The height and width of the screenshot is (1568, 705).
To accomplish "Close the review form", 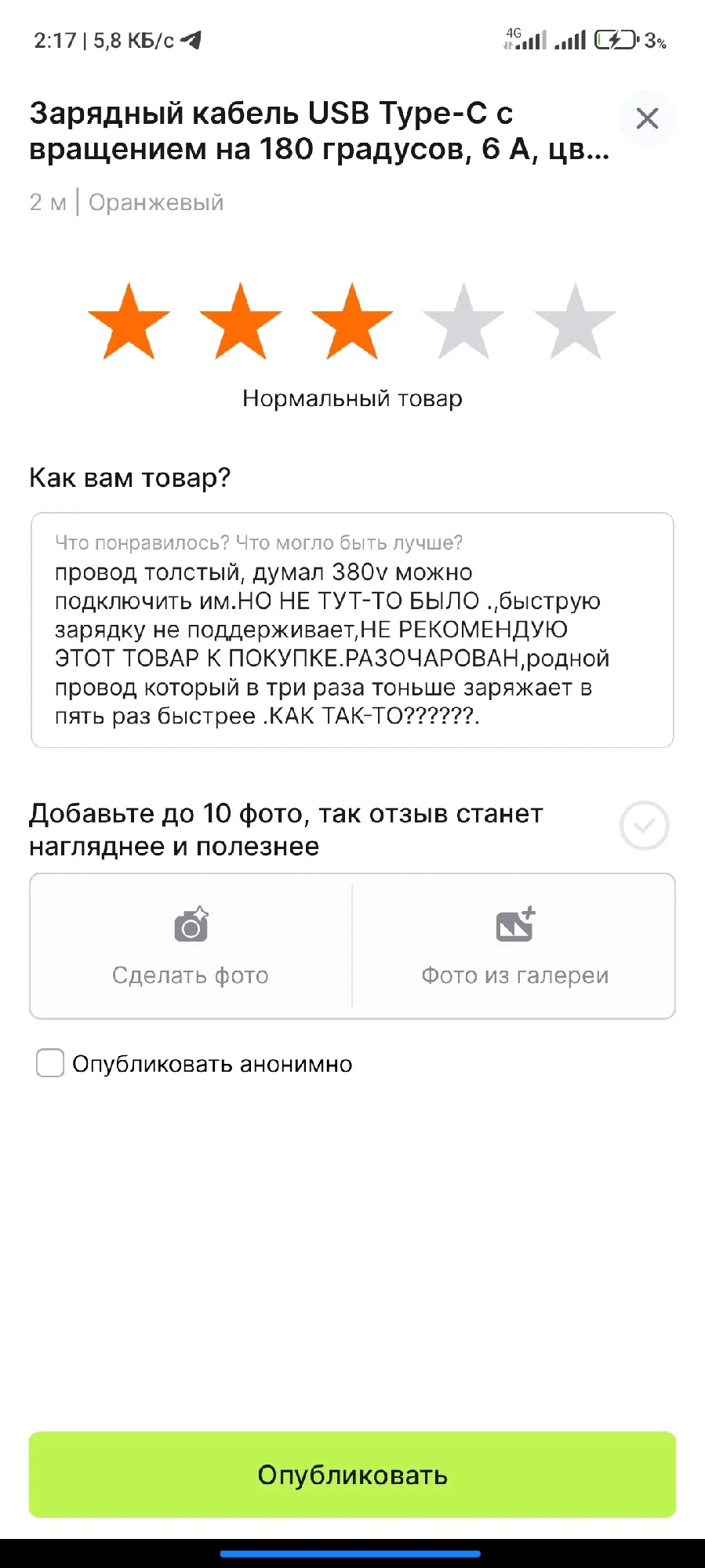I will click(647, 118).
